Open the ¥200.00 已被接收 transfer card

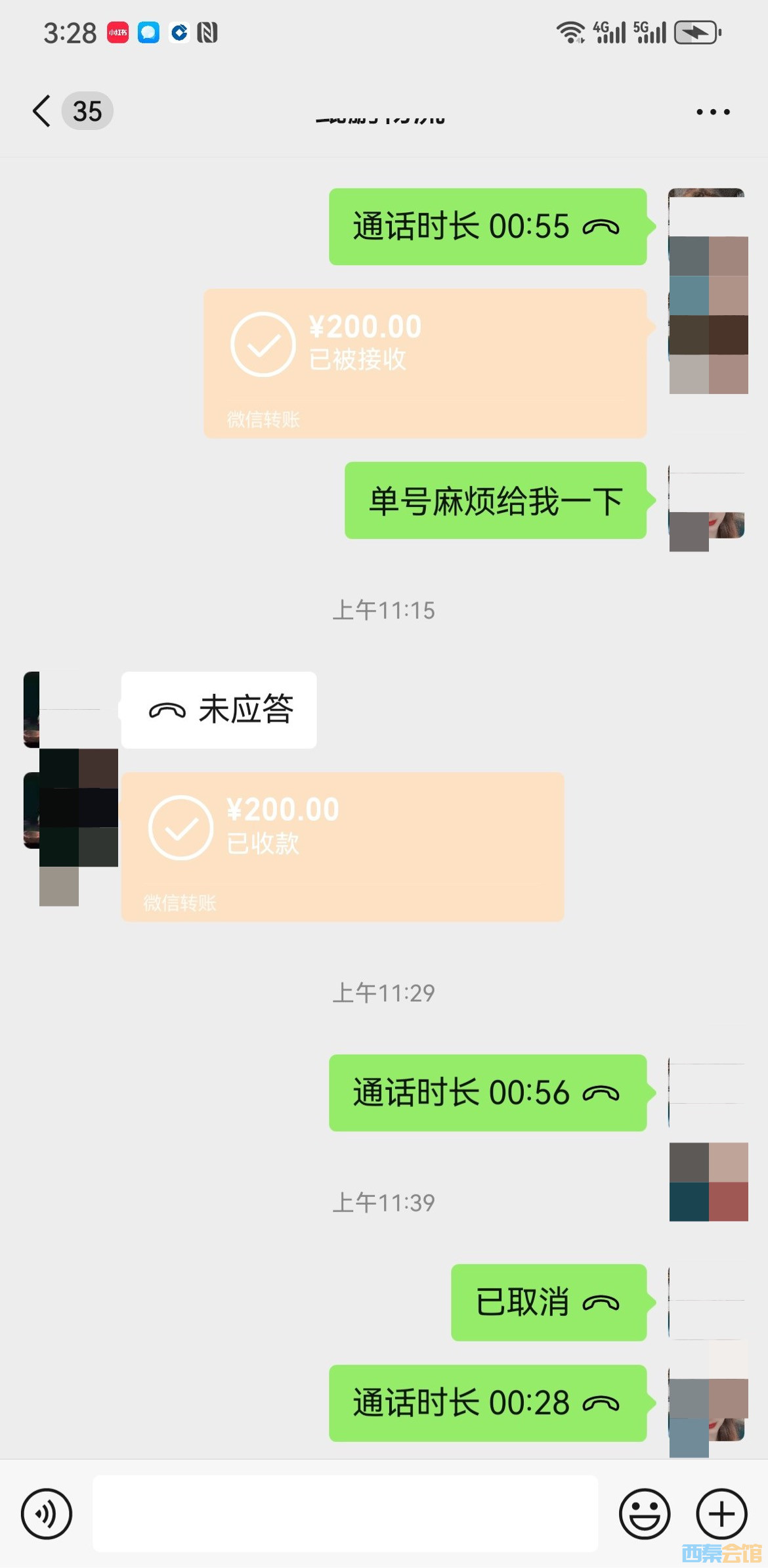click(x=425, y=363)
